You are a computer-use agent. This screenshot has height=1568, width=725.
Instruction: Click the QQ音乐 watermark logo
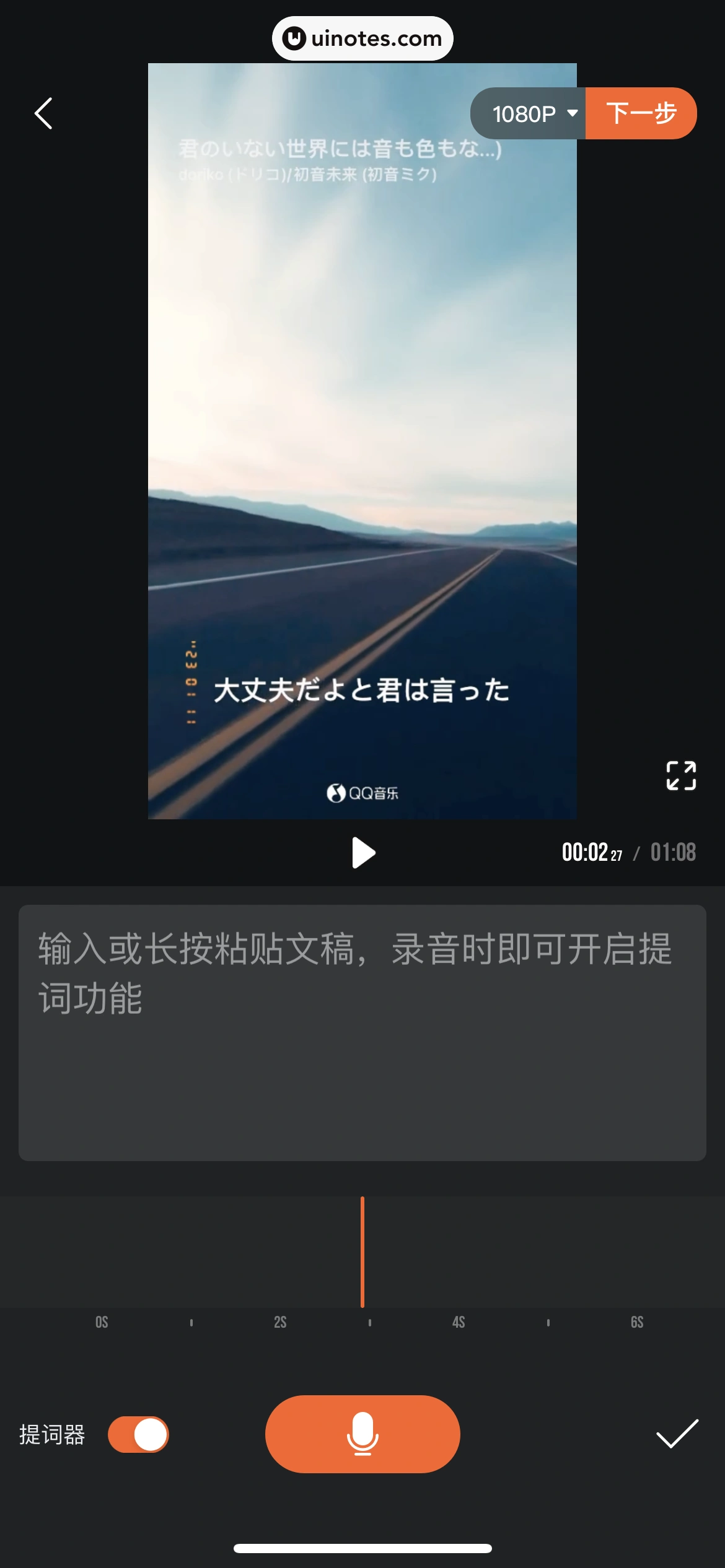pyautogui.click(x=362, y=792)
